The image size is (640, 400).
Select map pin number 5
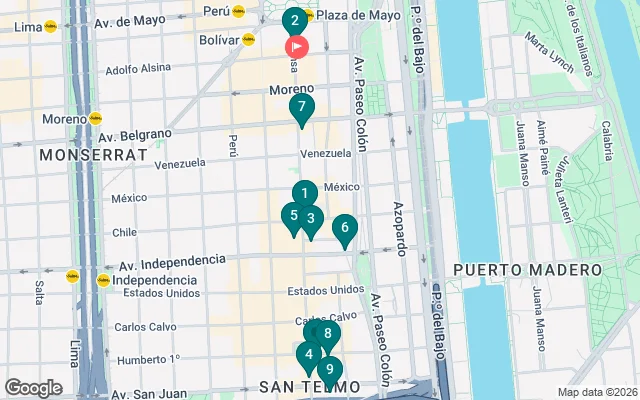[x=291, y=215]
